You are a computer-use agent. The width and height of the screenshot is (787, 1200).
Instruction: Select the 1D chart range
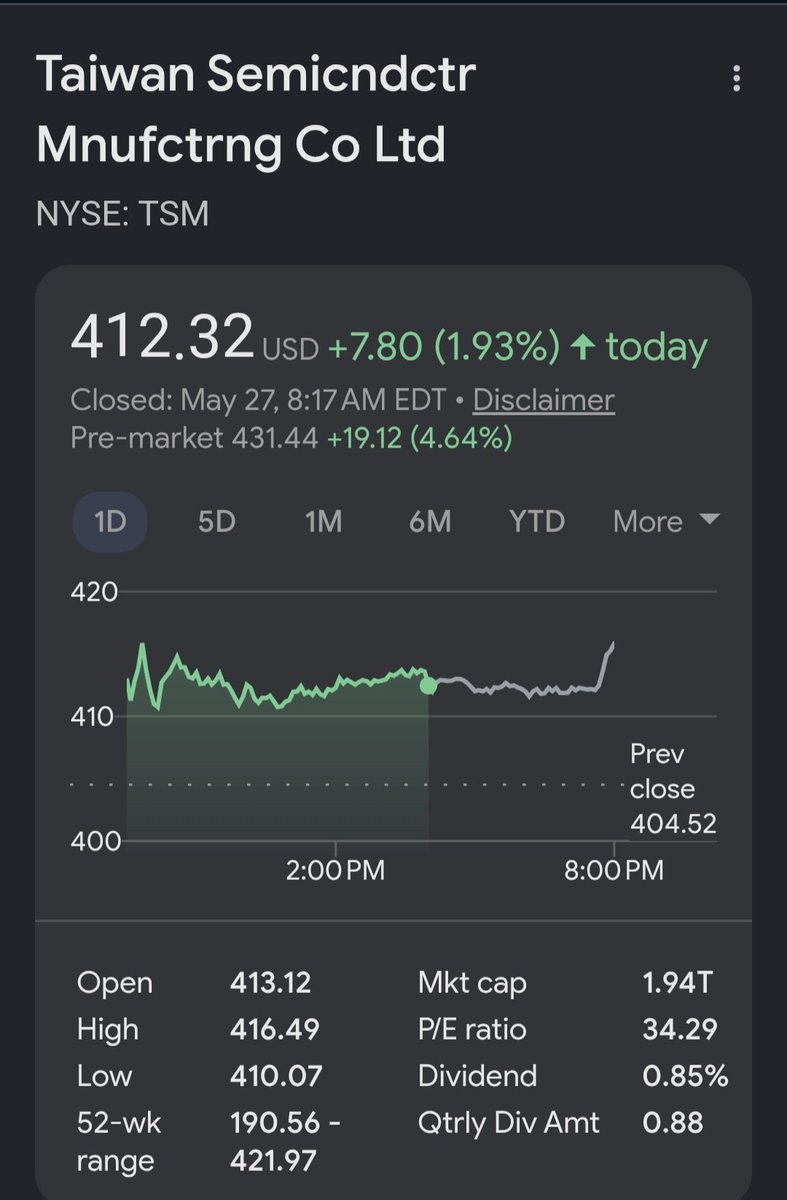pos(110,522)
